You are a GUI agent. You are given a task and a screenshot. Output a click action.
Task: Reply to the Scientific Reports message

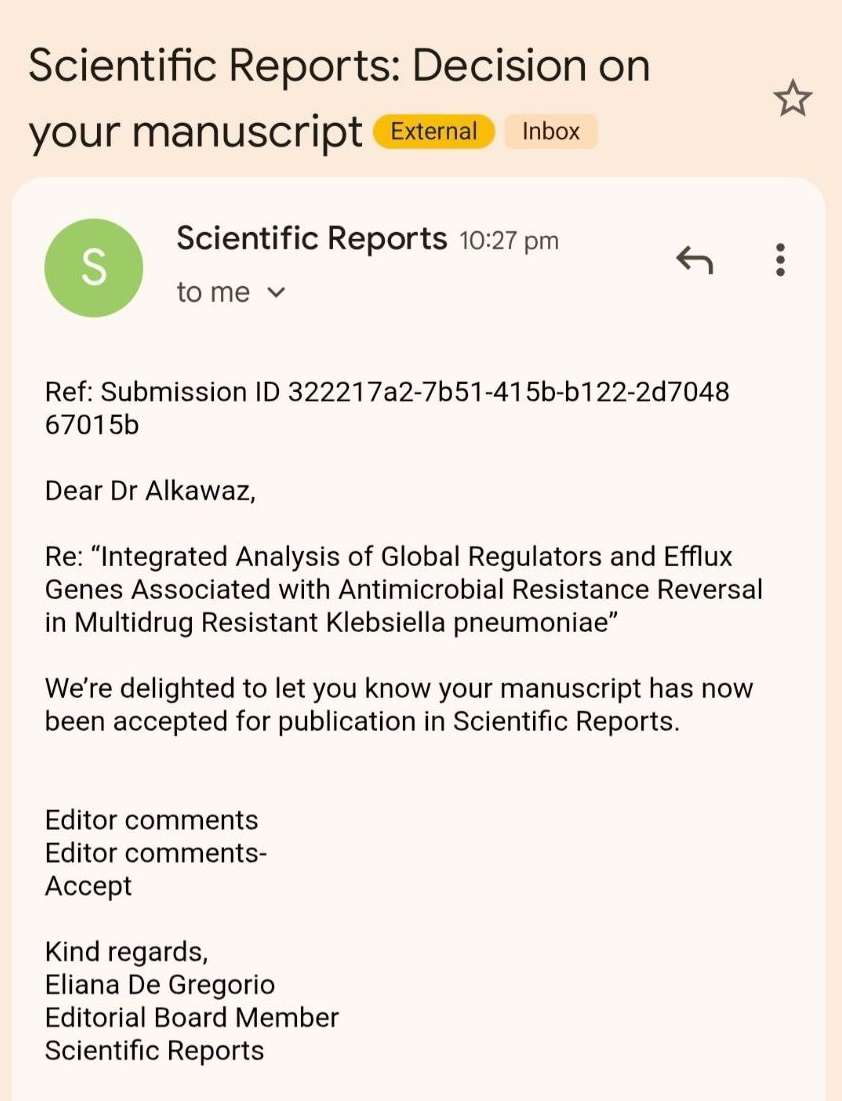[694, 261]
